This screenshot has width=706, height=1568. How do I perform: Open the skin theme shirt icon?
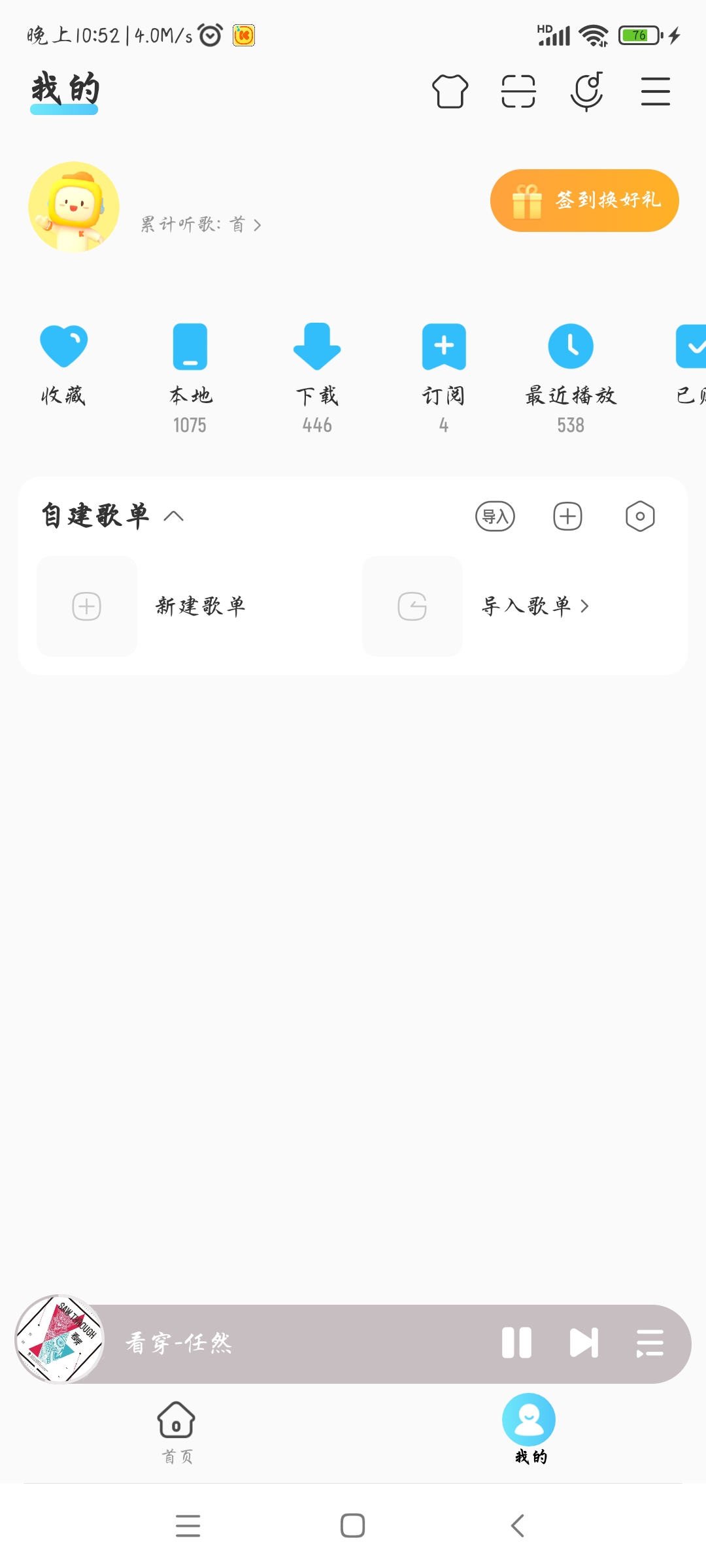pos(450,91)
